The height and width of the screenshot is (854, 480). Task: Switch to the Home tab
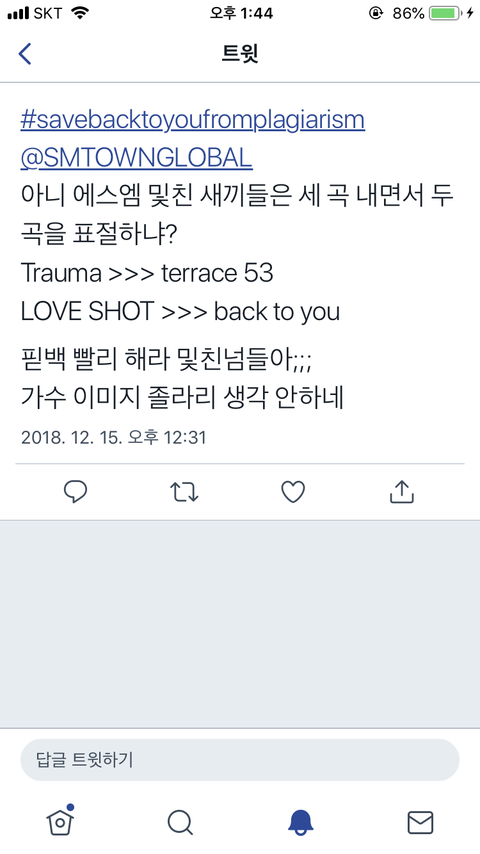[60, 821]
